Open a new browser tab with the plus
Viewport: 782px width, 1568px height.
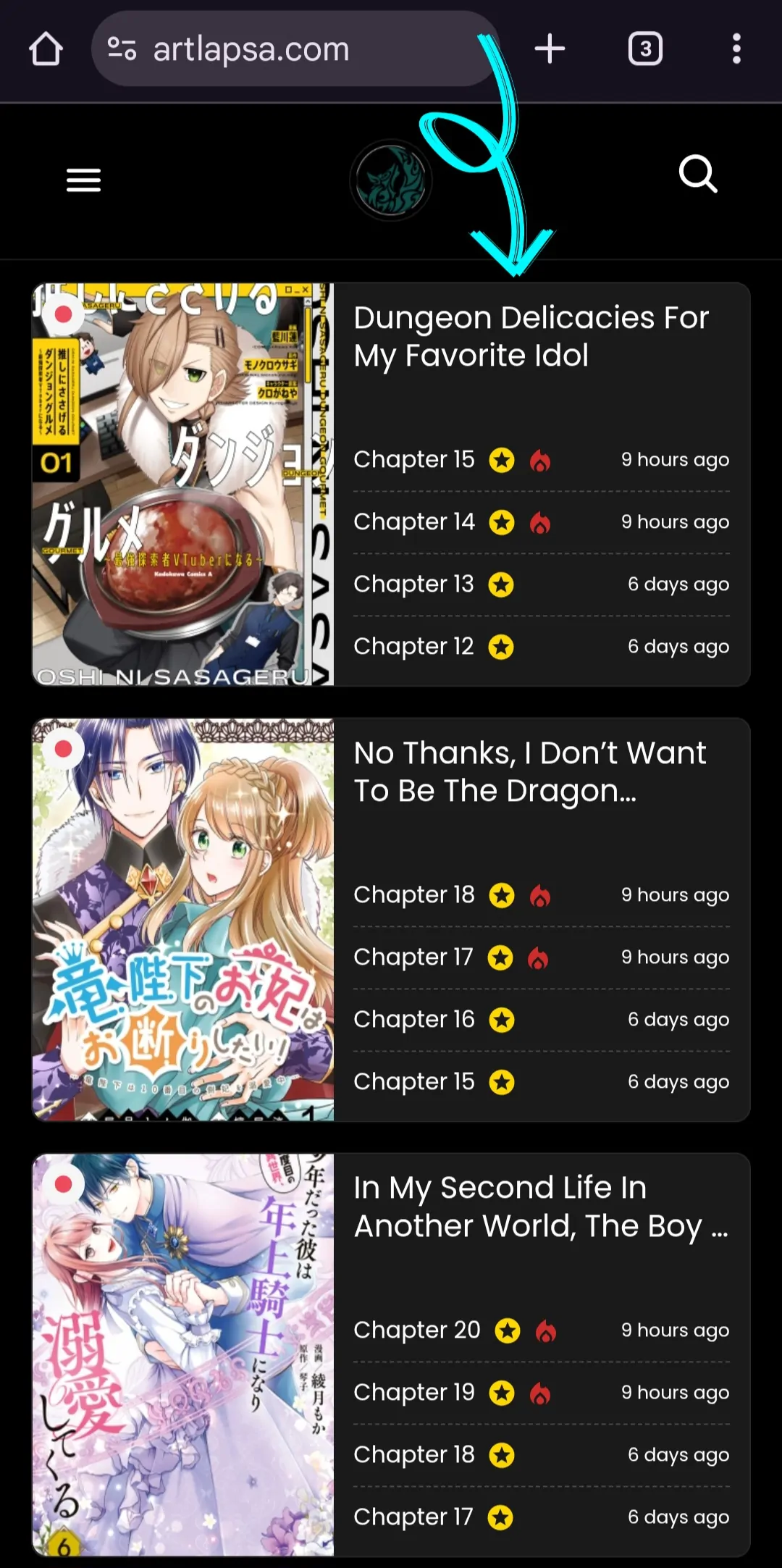(x=550, y=49)
